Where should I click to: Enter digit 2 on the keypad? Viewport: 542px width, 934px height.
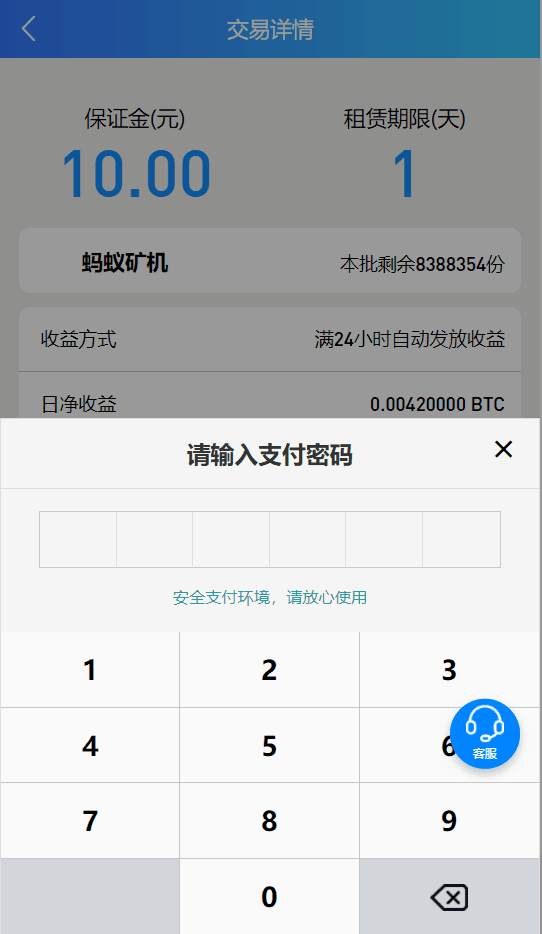269,670
